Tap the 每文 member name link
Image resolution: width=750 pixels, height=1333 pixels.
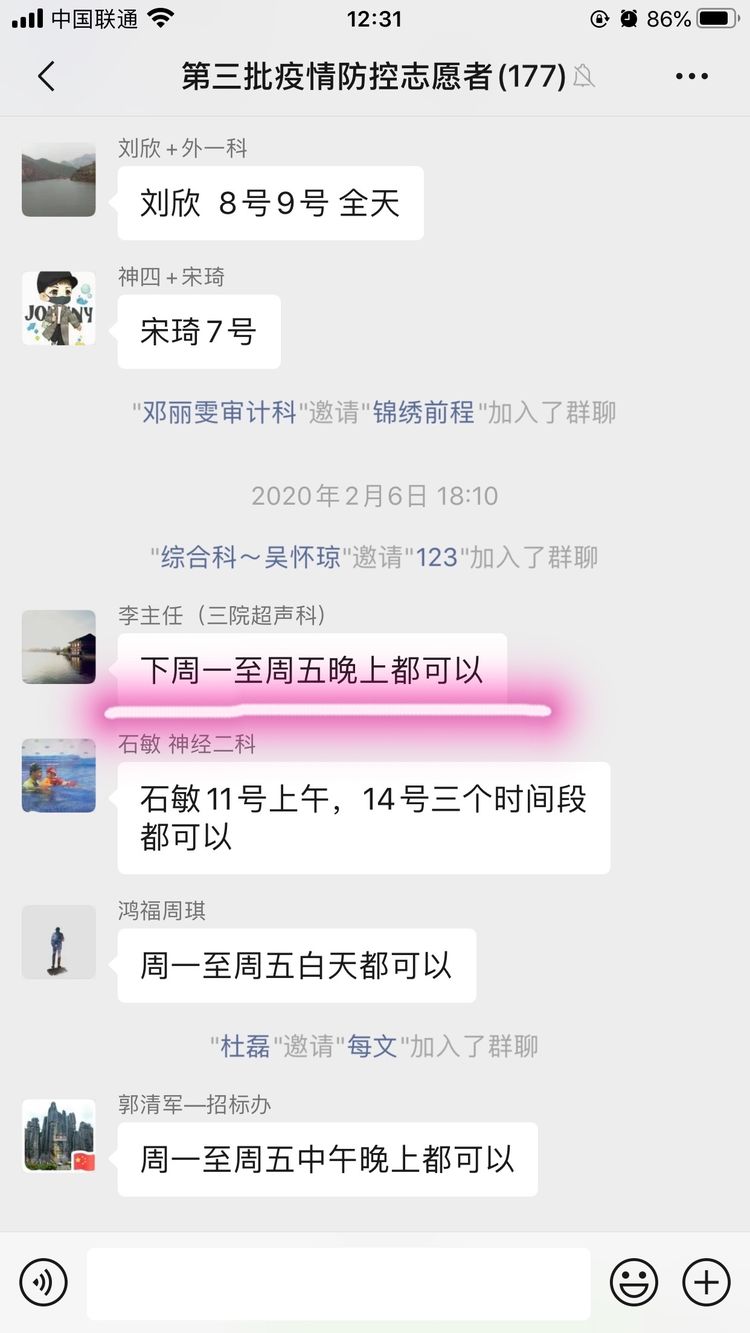[x=372, y=1047]
